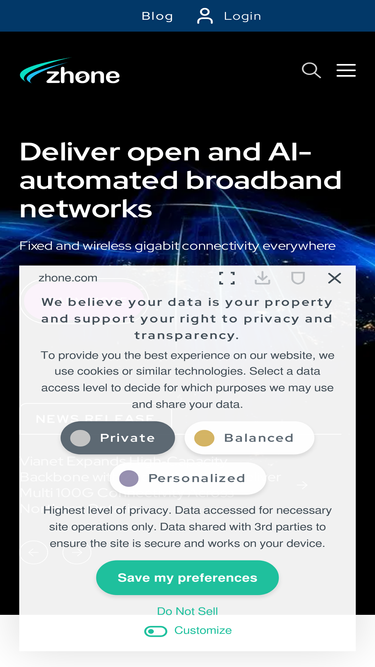The image size is (375, 667).
Task: Open the Customize options
Action: (188, 630)
